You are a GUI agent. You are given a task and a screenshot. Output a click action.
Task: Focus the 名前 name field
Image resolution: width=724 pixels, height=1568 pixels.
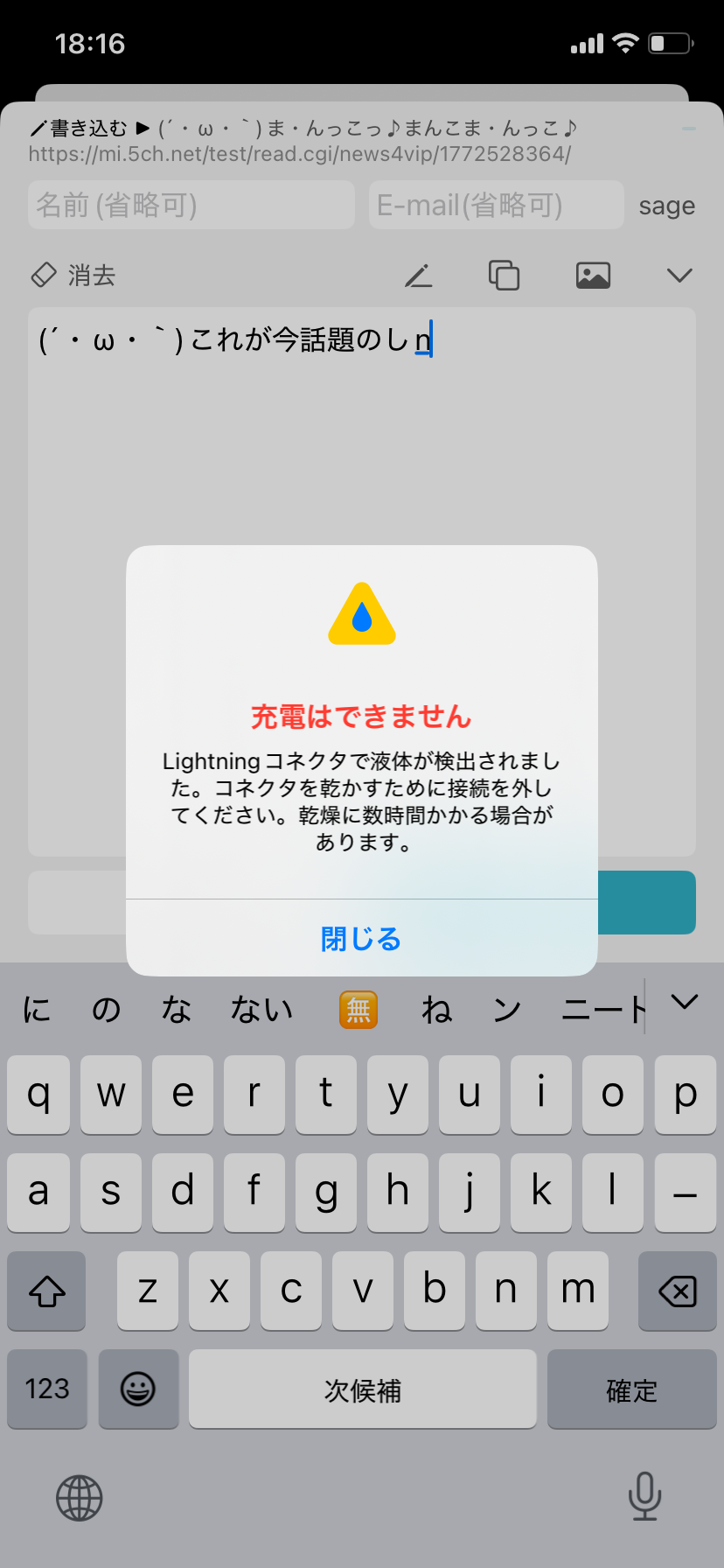click(x=191, y=206)
